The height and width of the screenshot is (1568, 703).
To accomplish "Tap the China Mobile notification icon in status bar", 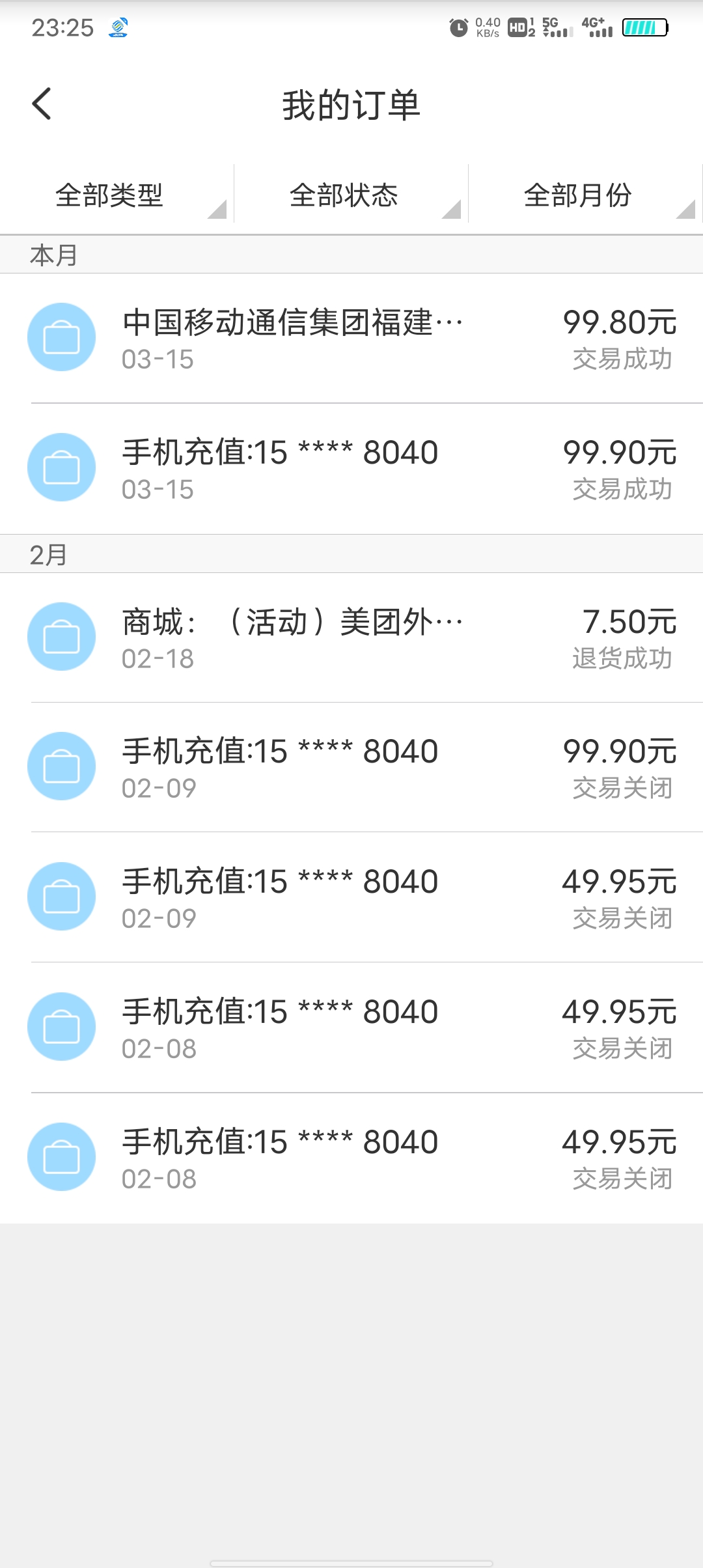I will [x=118, y=27].
